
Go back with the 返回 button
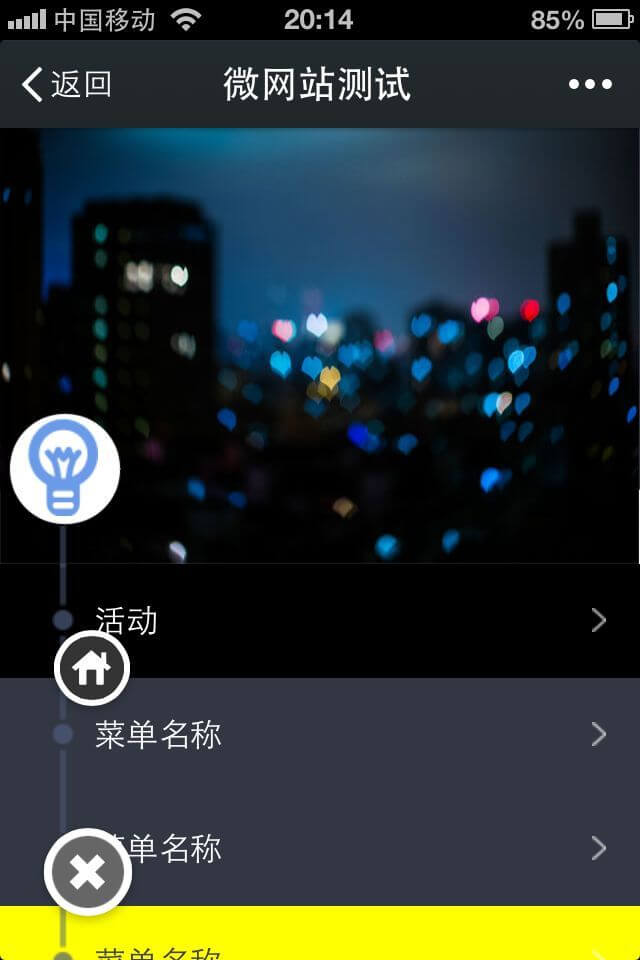[x=66, y=85]
